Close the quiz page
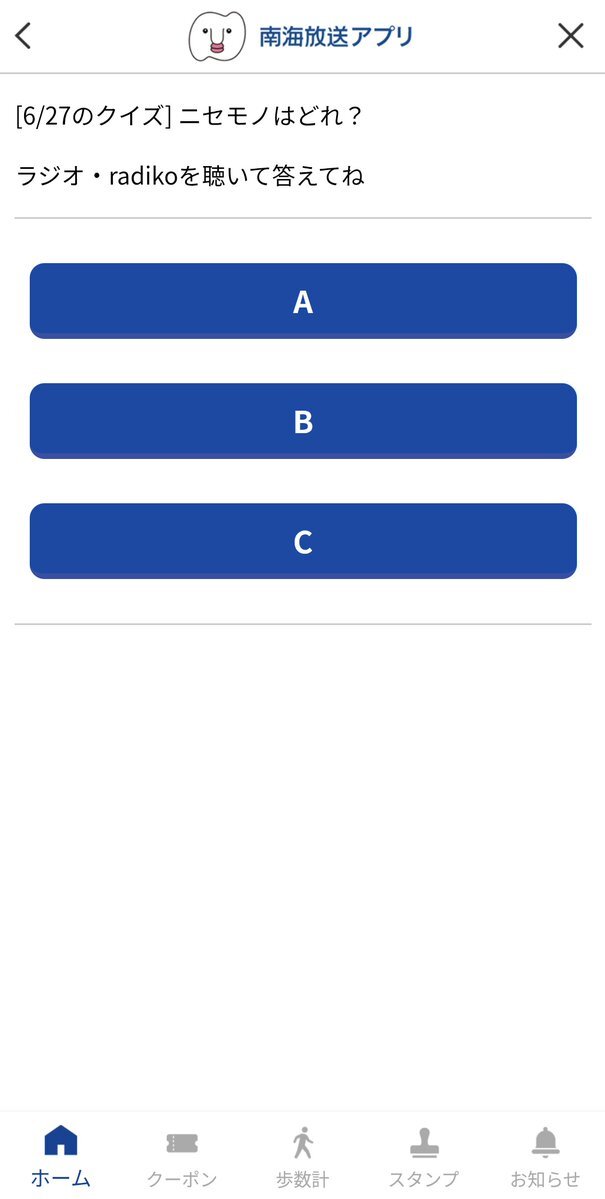Screen dimensions: 605x1199 click(x=571, y=36)
